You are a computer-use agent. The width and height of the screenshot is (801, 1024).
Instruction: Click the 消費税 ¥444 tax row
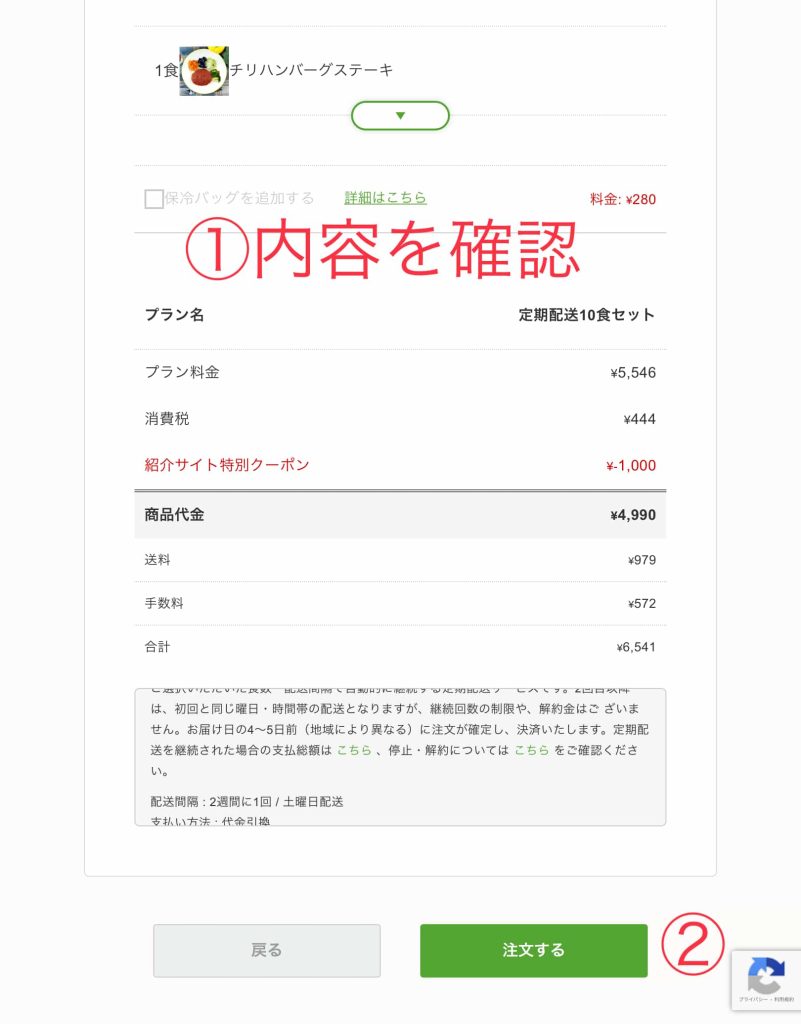[400, 418]
